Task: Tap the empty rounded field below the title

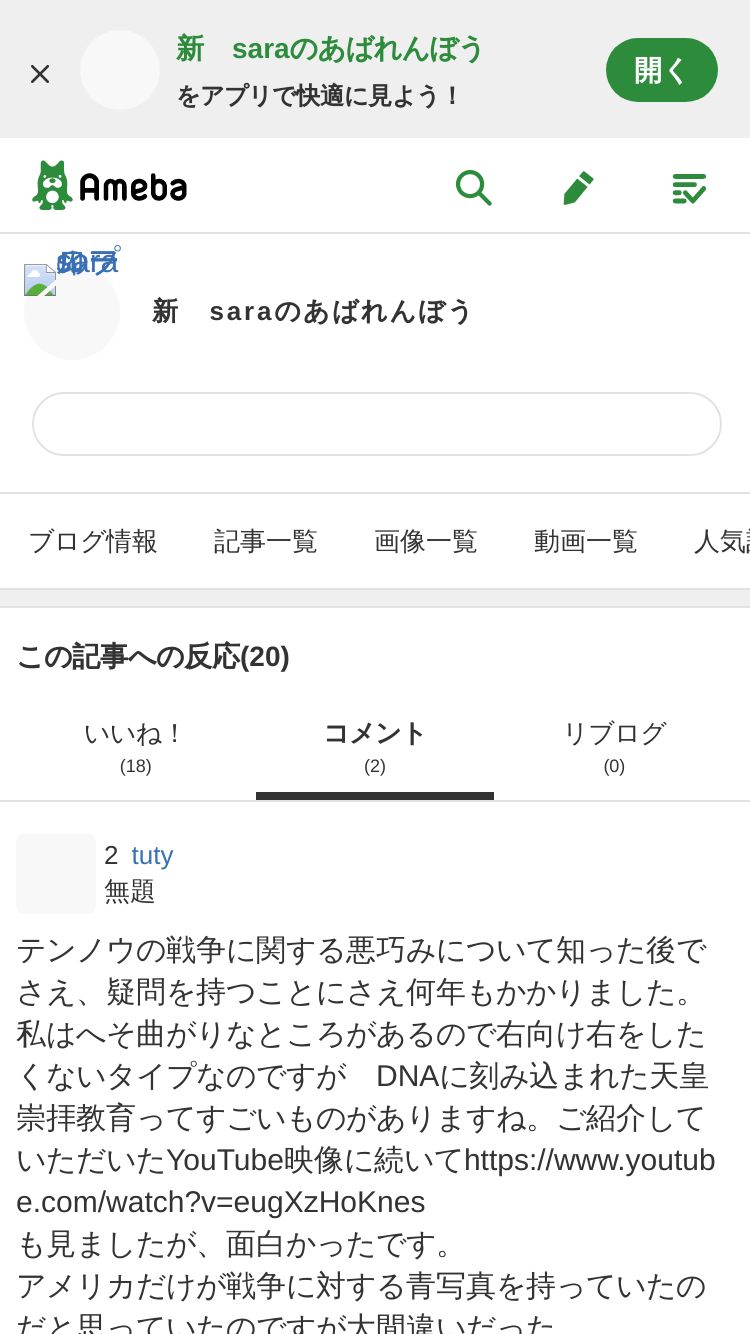Action: (x=377, y=424)
